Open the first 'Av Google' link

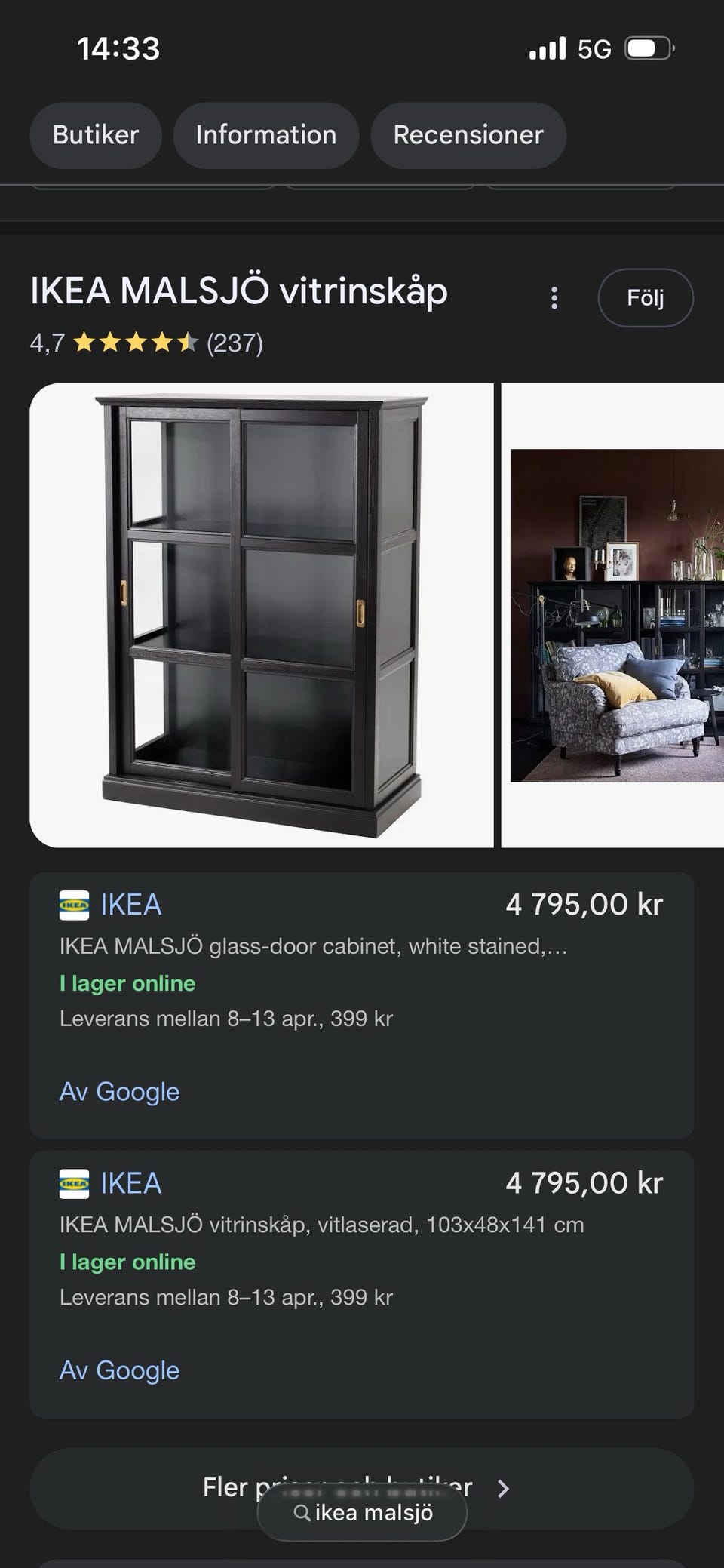(x=118, y=1091)
